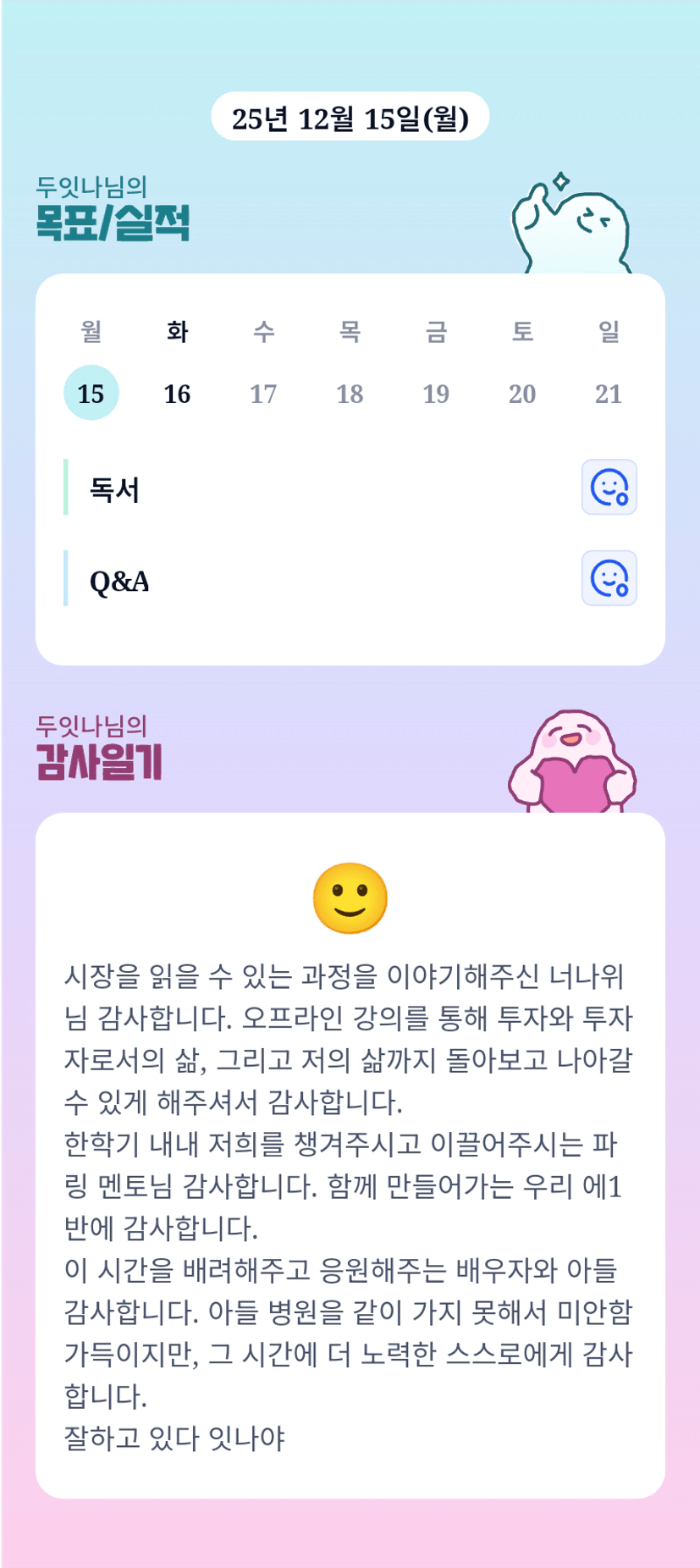Viewport: 700px width, 1568px height.
Task: Tap the smiley icon next to Q&A
Action: pyautogui.click(x=609, y=579)
